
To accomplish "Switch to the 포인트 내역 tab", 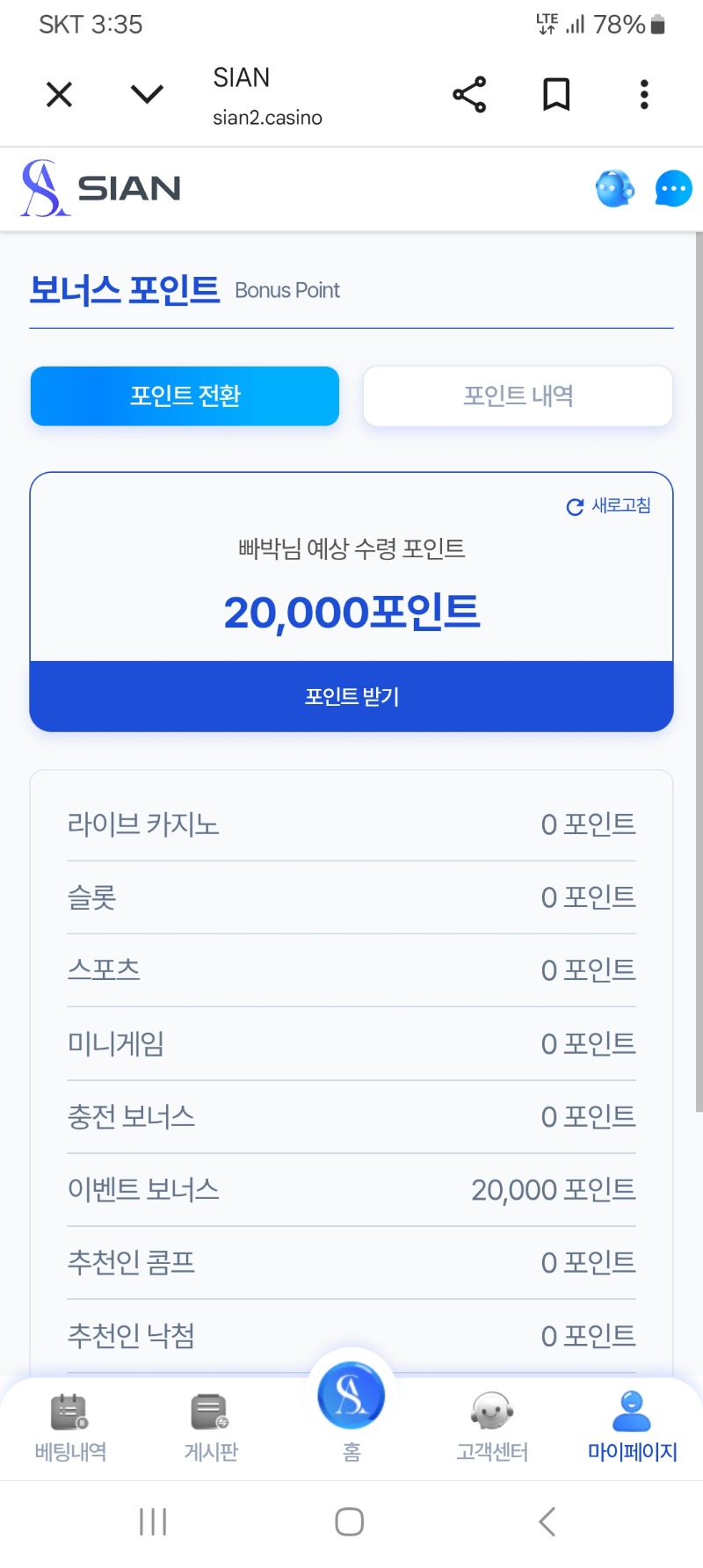I will click(x=518, y=396).
